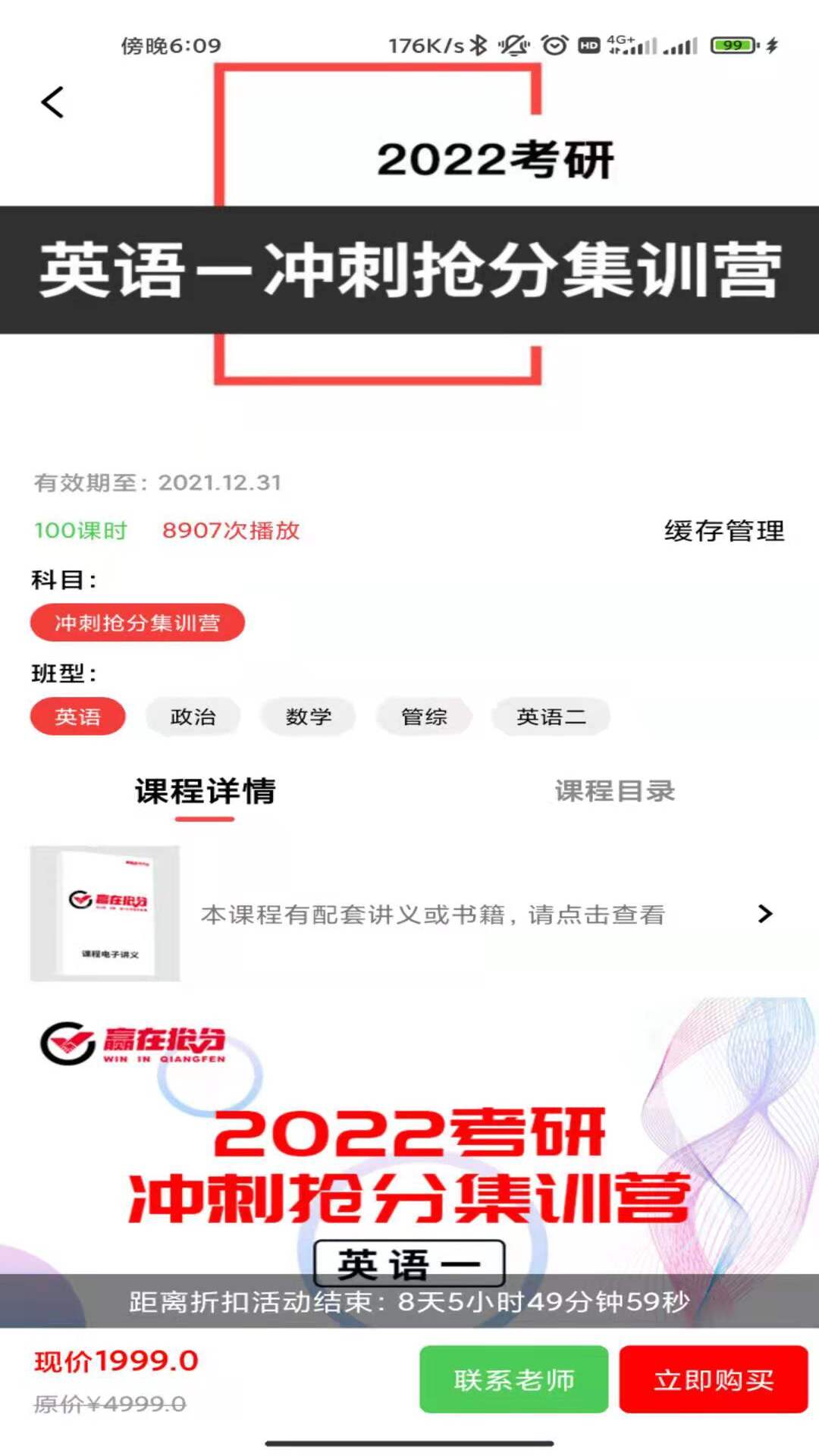Screen dimensions: 819x1456
Task: Tap the green 联系老师 button
Action: pyautogui.click(x=514, y=1379)
